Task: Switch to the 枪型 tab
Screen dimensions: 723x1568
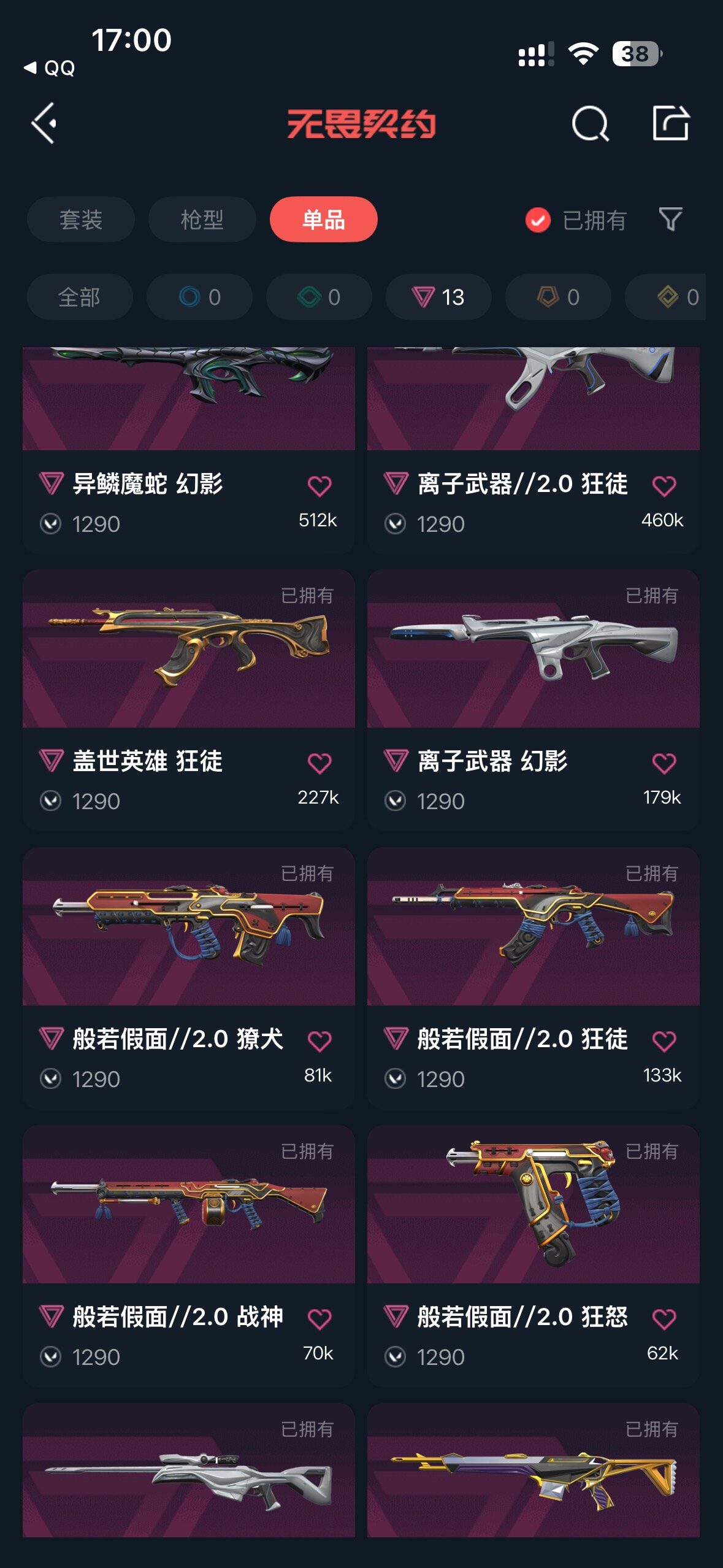Action: [x=202, y=220]
